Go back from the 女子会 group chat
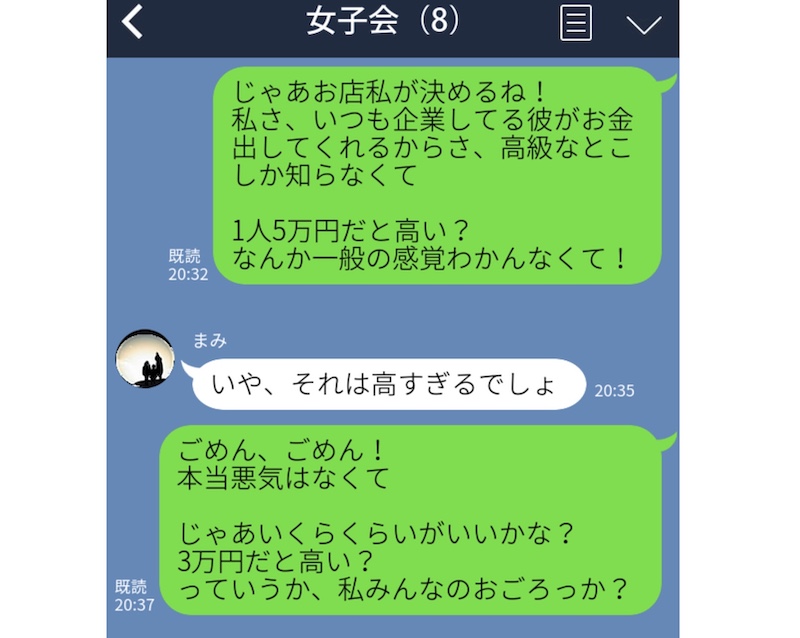This screenshot has width=800, height=638. coord(133,23)
